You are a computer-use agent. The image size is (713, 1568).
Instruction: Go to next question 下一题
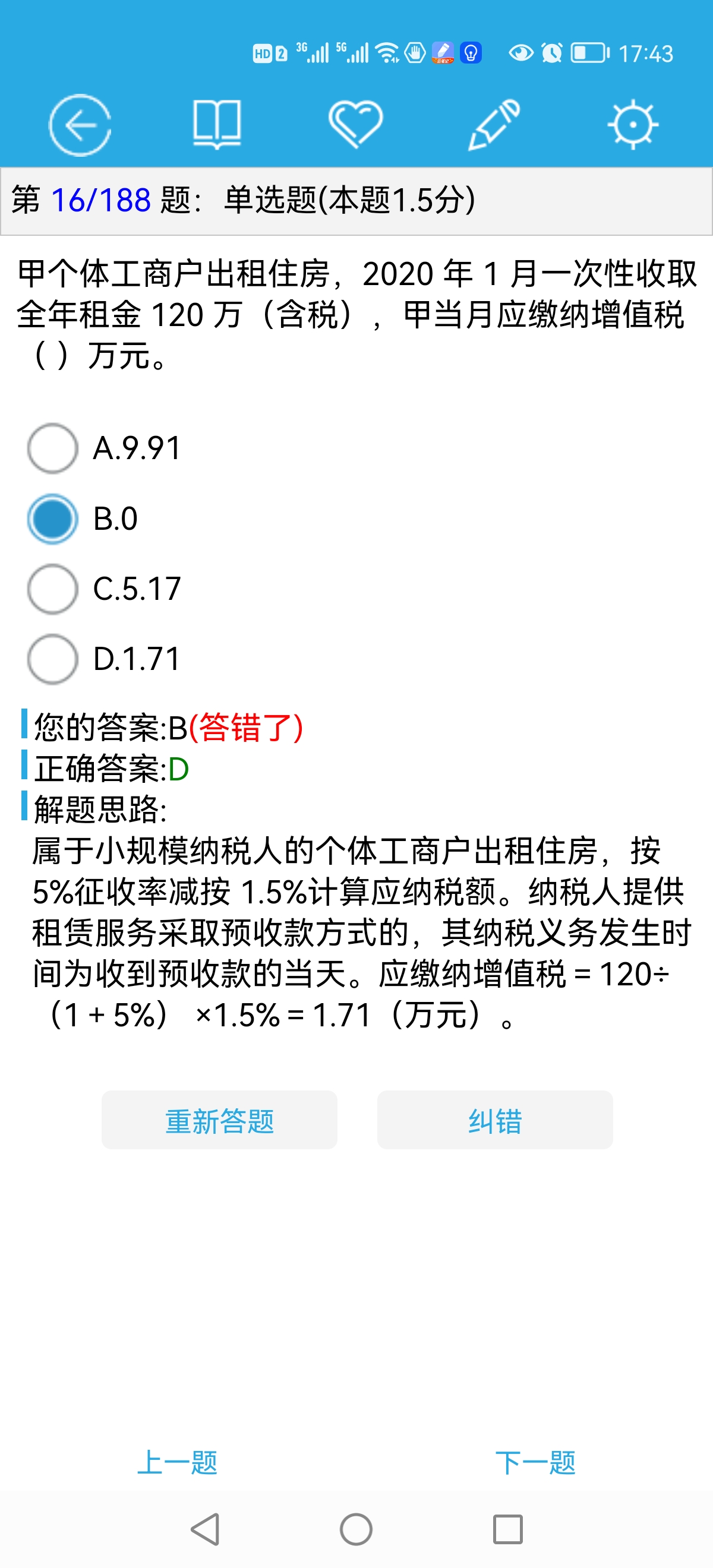[535, 1462]
